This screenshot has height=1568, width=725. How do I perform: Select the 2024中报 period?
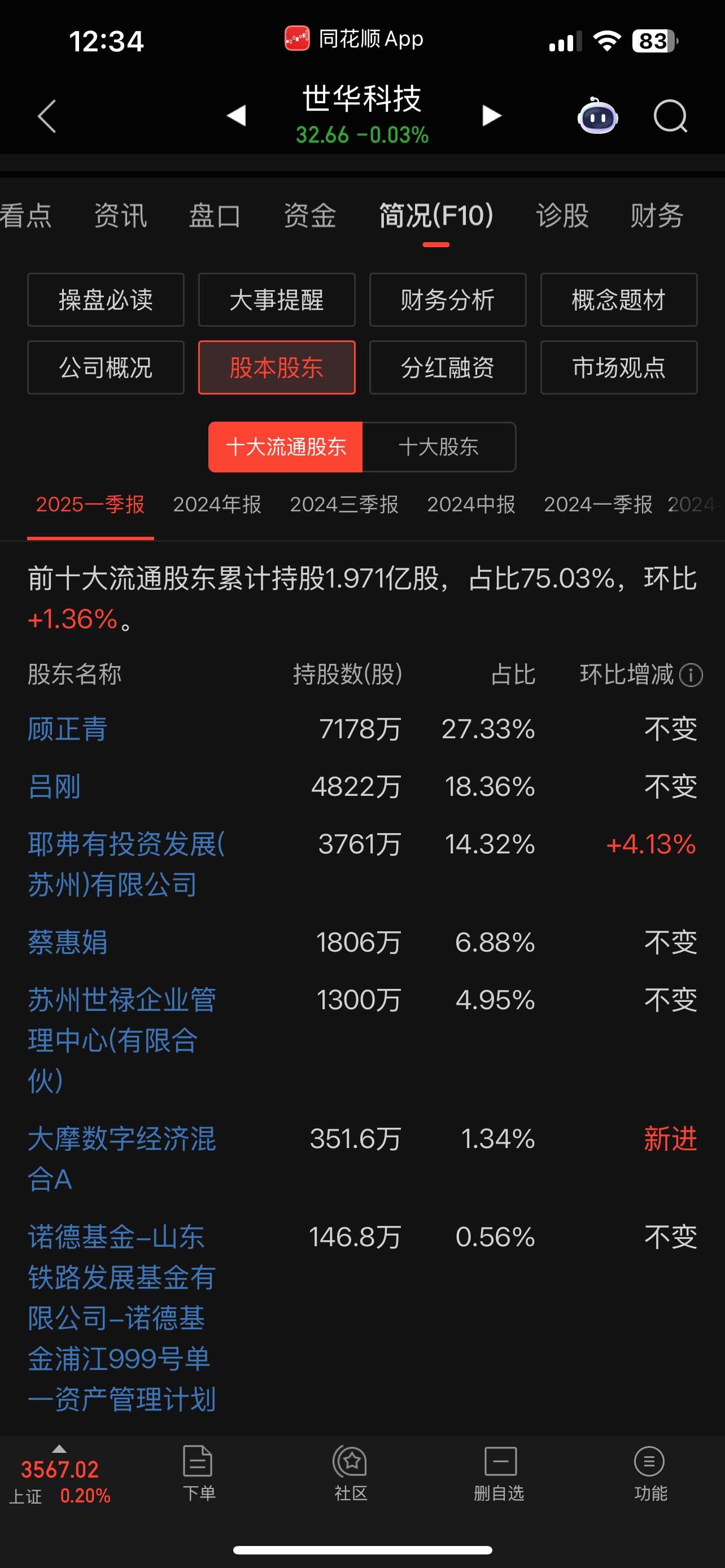pyautogui.click(x=471, y=504)
